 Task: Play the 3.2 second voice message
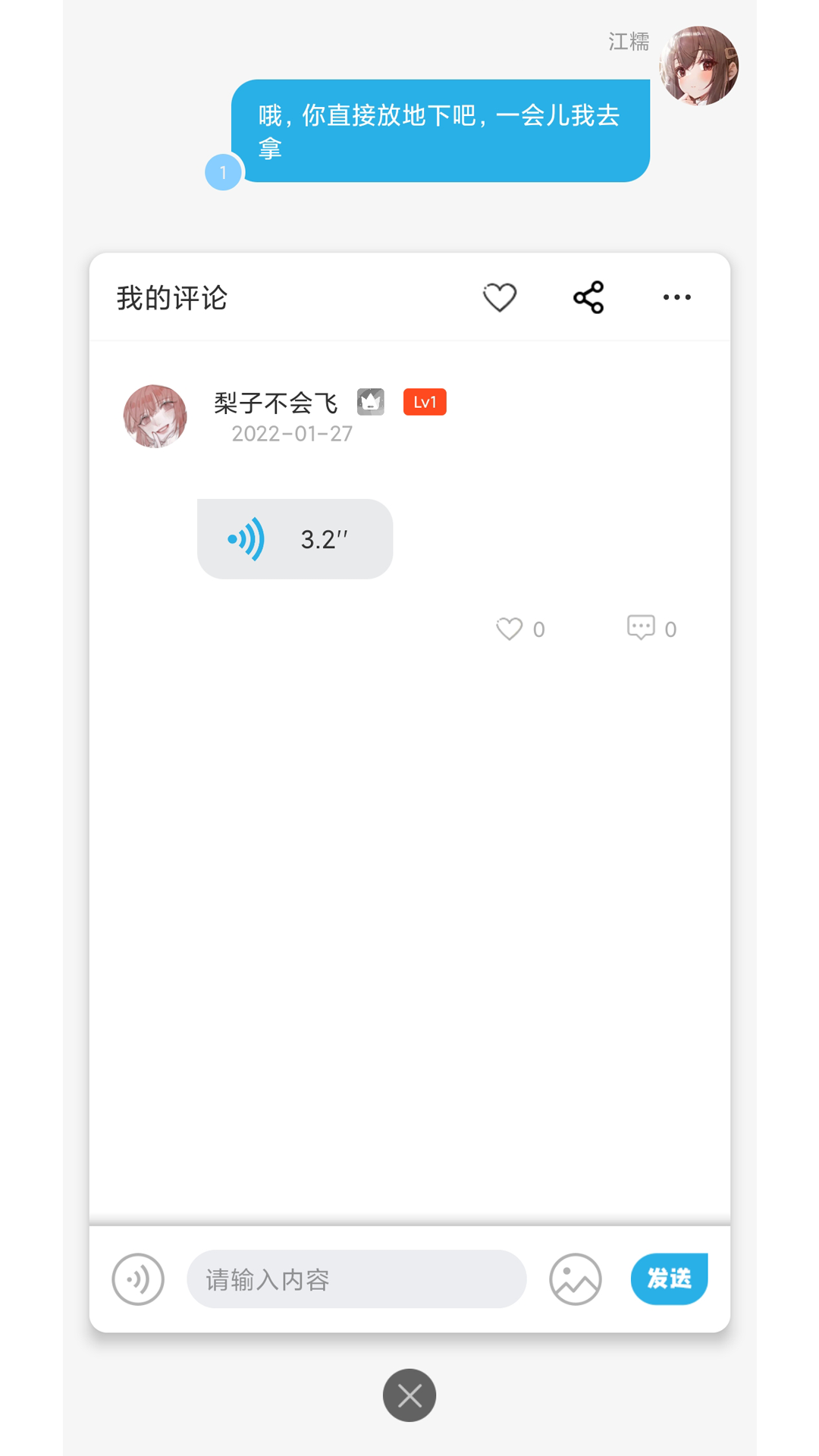coord(294,538)
